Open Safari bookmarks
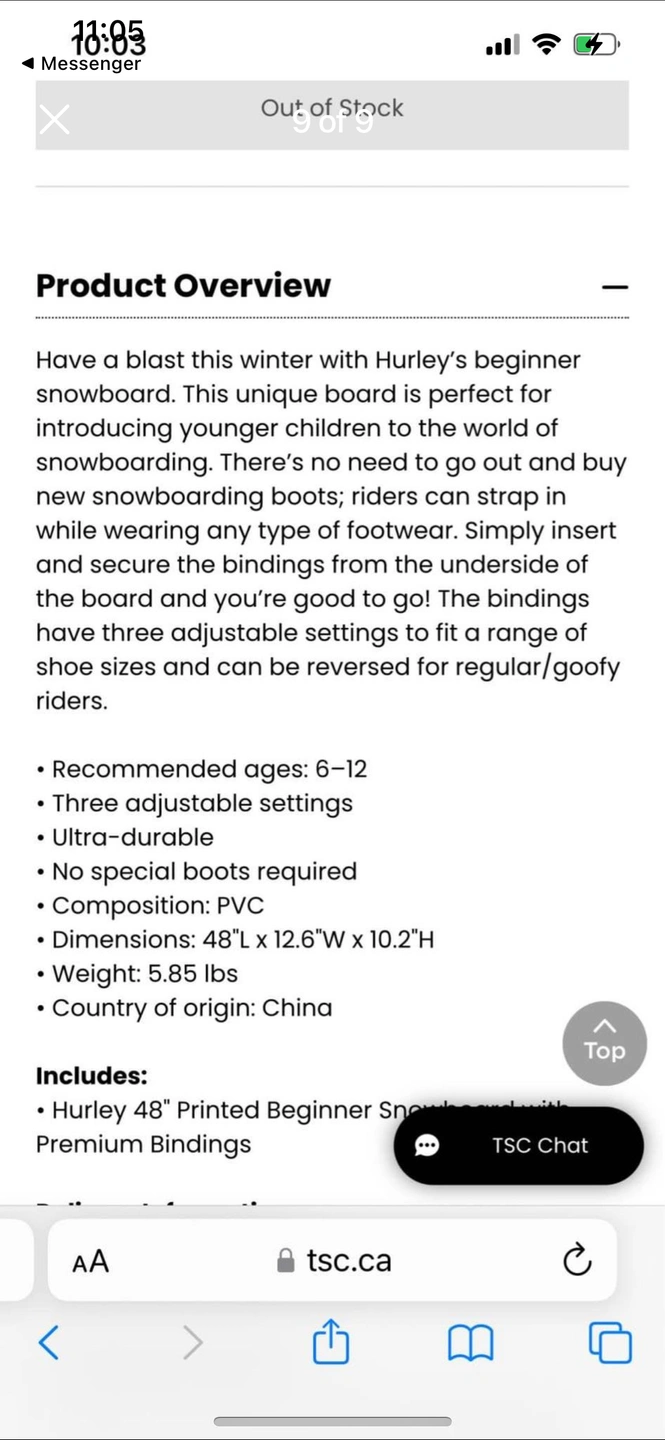Screen dimensions: 665x1440 coord(470,1343)
